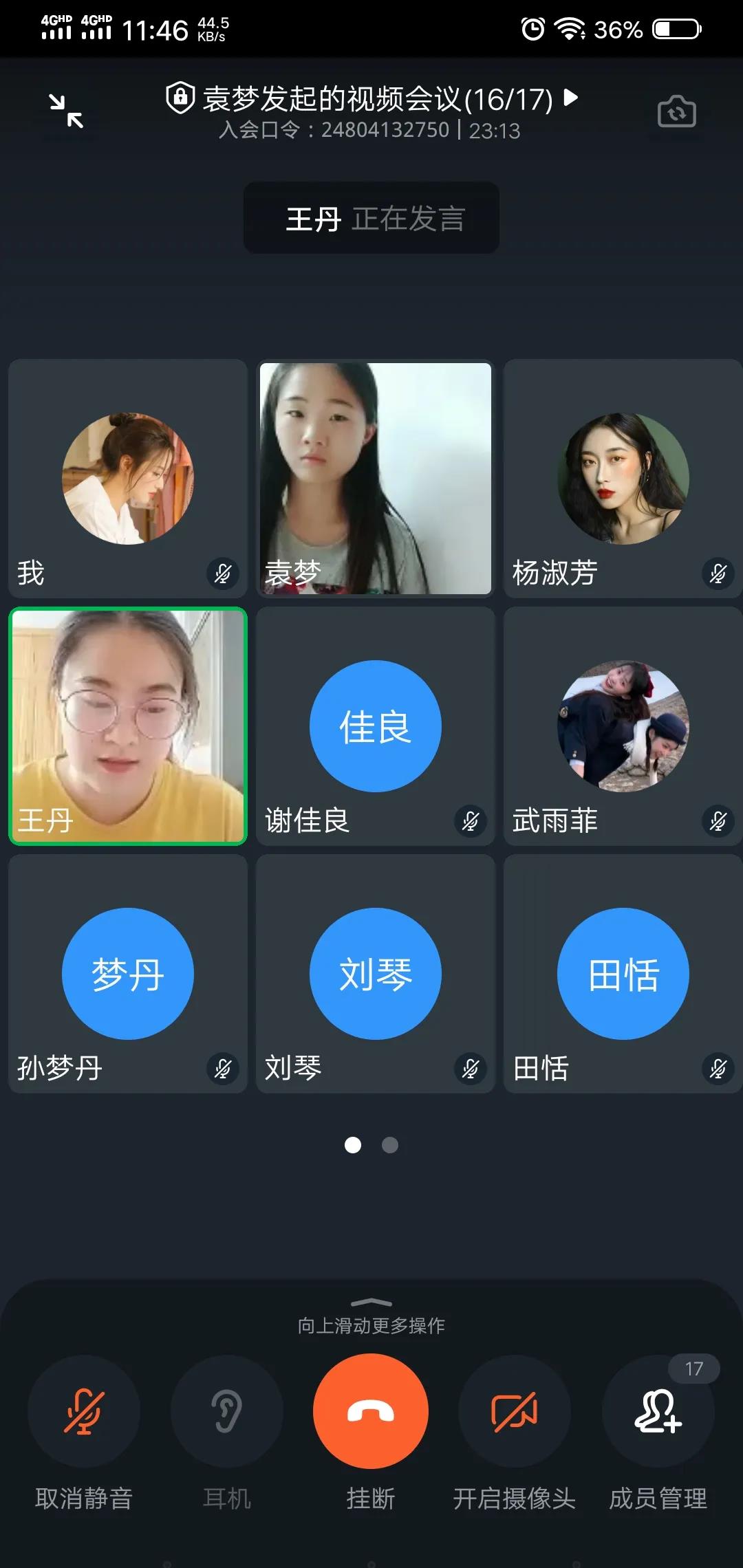Minimize the video meeting window
The image size is (743, 1568).
click(66, 111)
